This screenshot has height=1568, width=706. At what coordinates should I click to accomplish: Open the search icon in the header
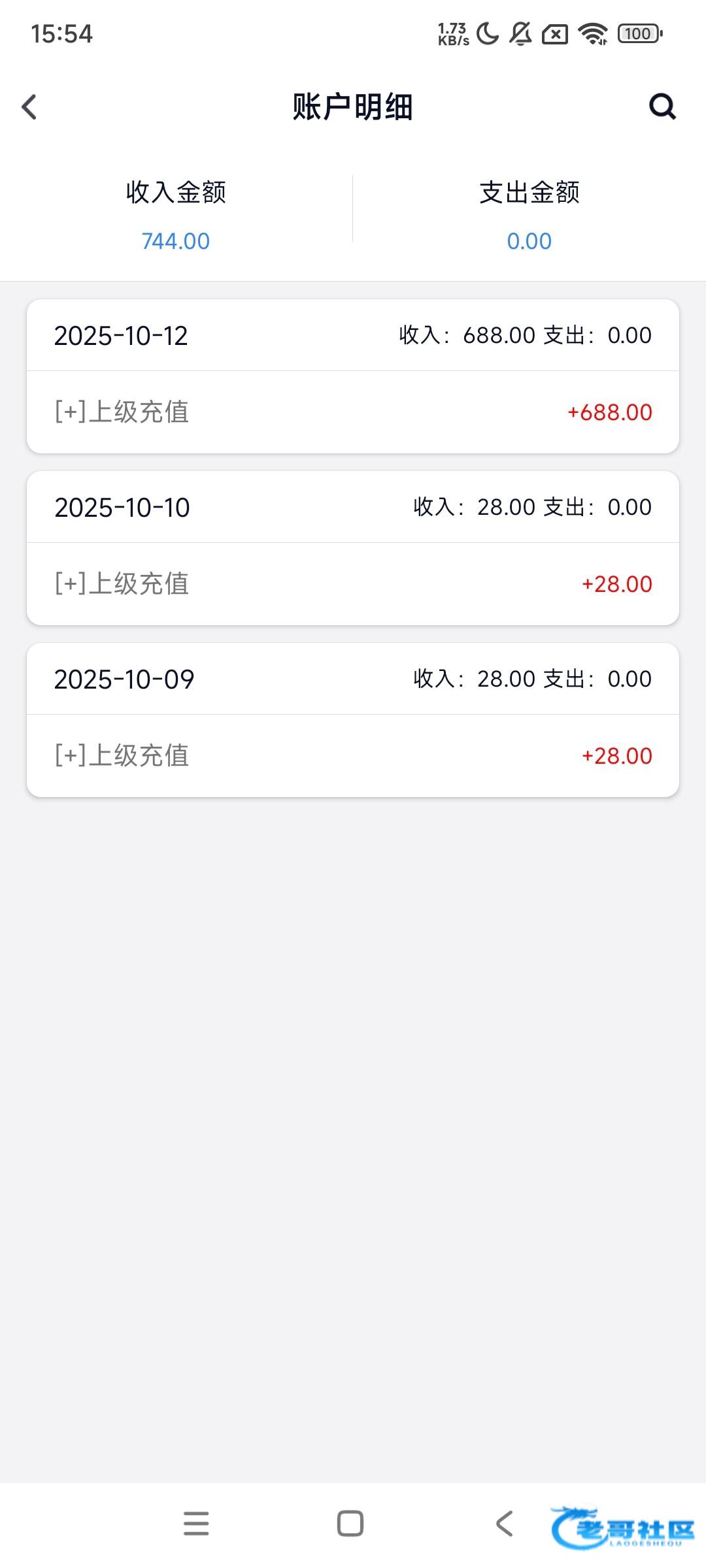coord(662,106)
